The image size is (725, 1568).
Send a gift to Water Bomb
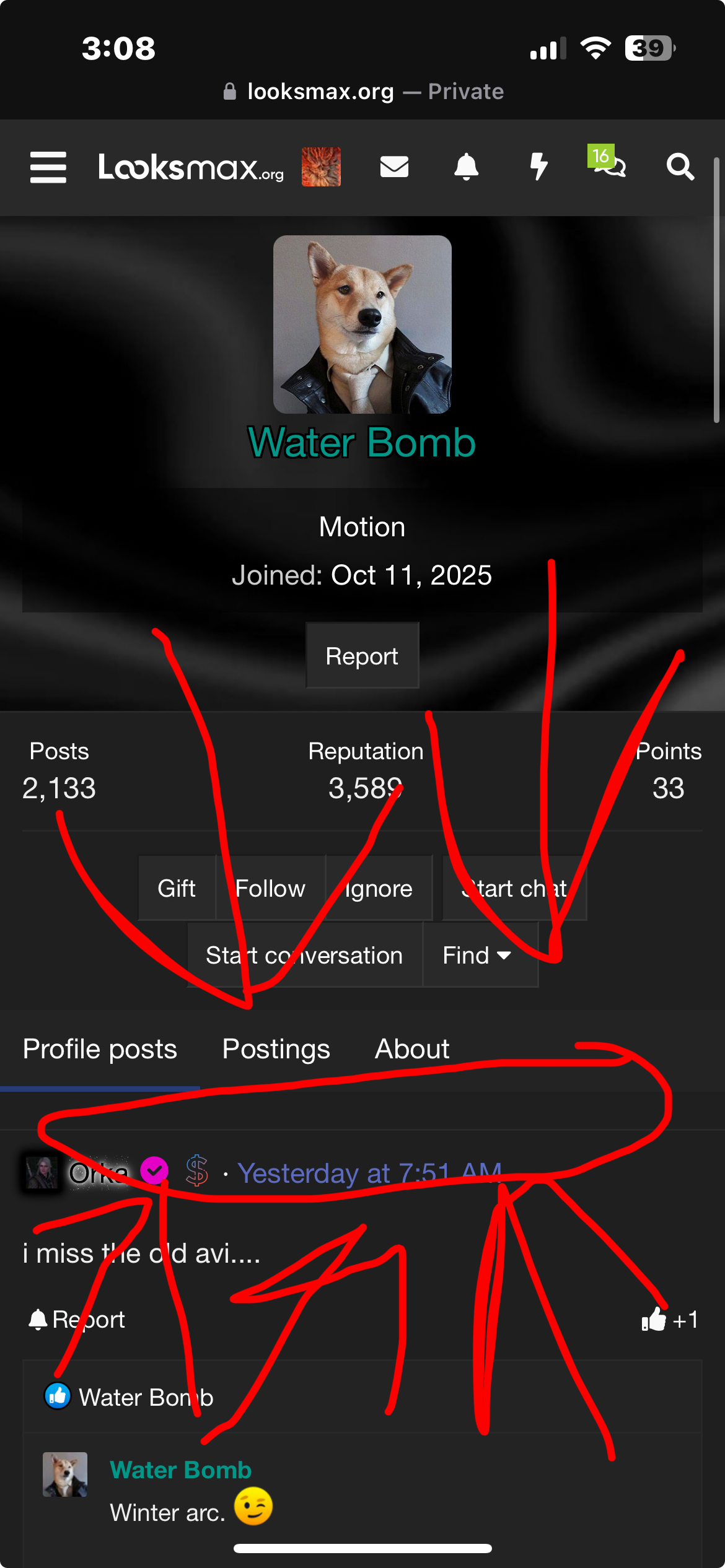click(177, 888)
